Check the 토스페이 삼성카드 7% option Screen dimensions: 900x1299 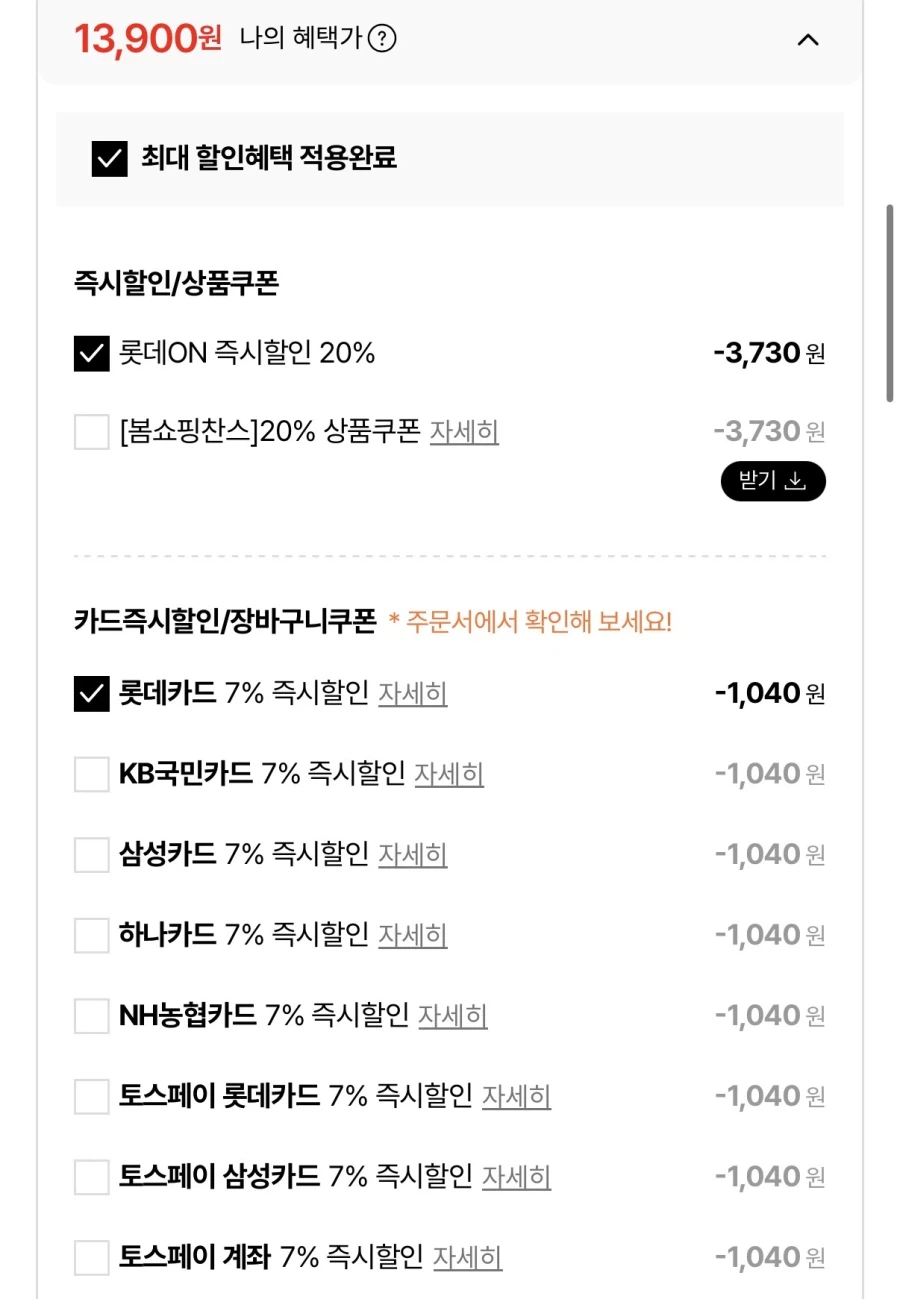(90, 1176)
